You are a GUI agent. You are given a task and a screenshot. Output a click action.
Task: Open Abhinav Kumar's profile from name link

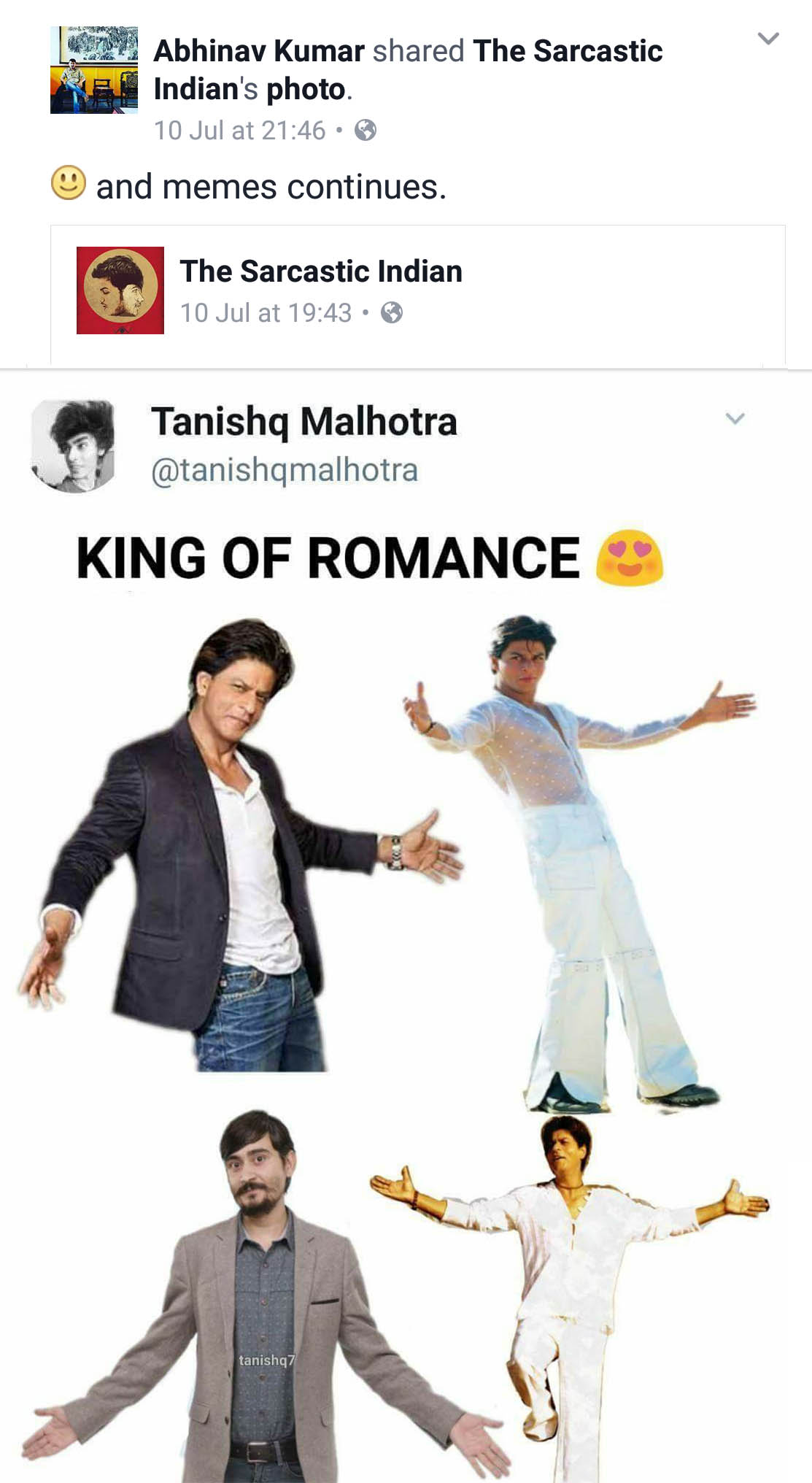[x=258, y=51]
